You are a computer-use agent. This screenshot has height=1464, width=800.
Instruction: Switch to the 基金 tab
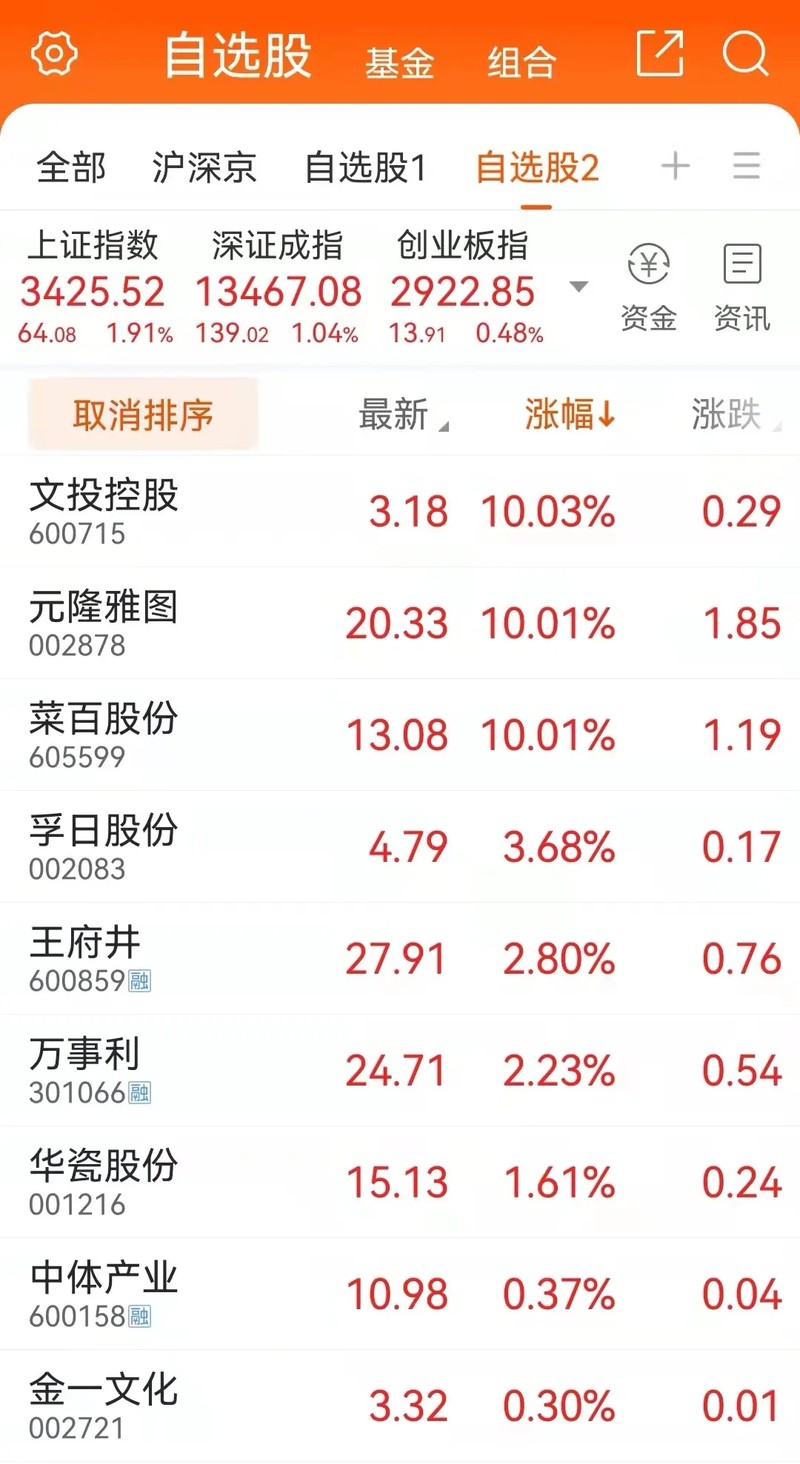[399, 63]
